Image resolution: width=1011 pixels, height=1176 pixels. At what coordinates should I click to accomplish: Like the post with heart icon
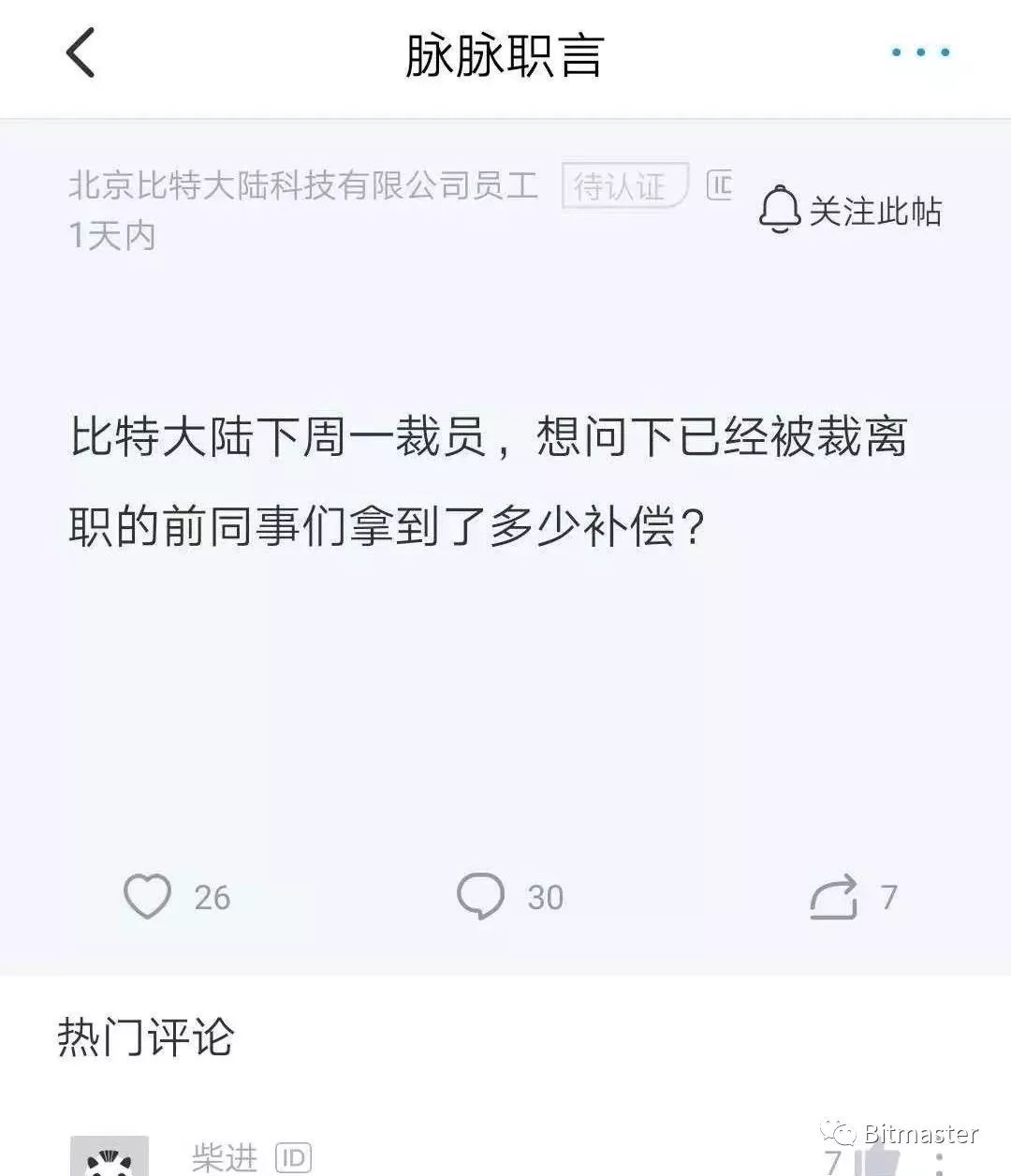(148, 896)
